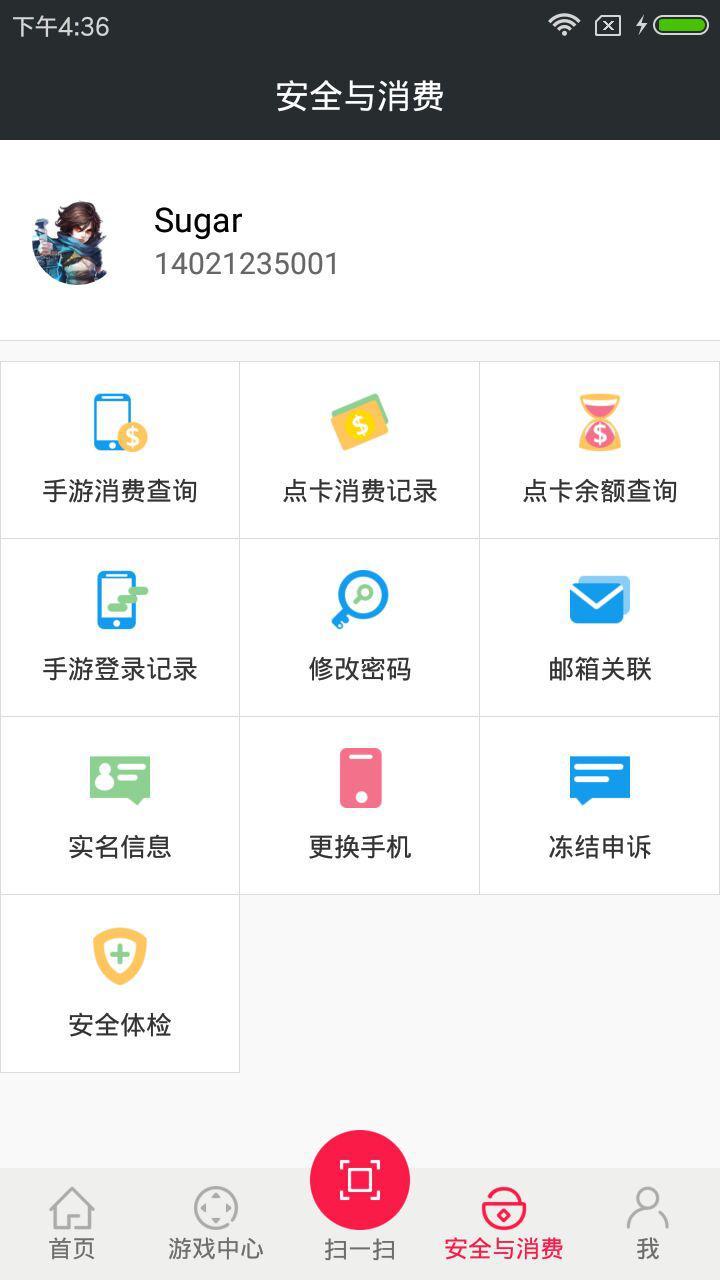Open 冻结申诉 freeze appeal
Image resolution: width=720 pixels, height=1280 pixels.
(600, 806)
